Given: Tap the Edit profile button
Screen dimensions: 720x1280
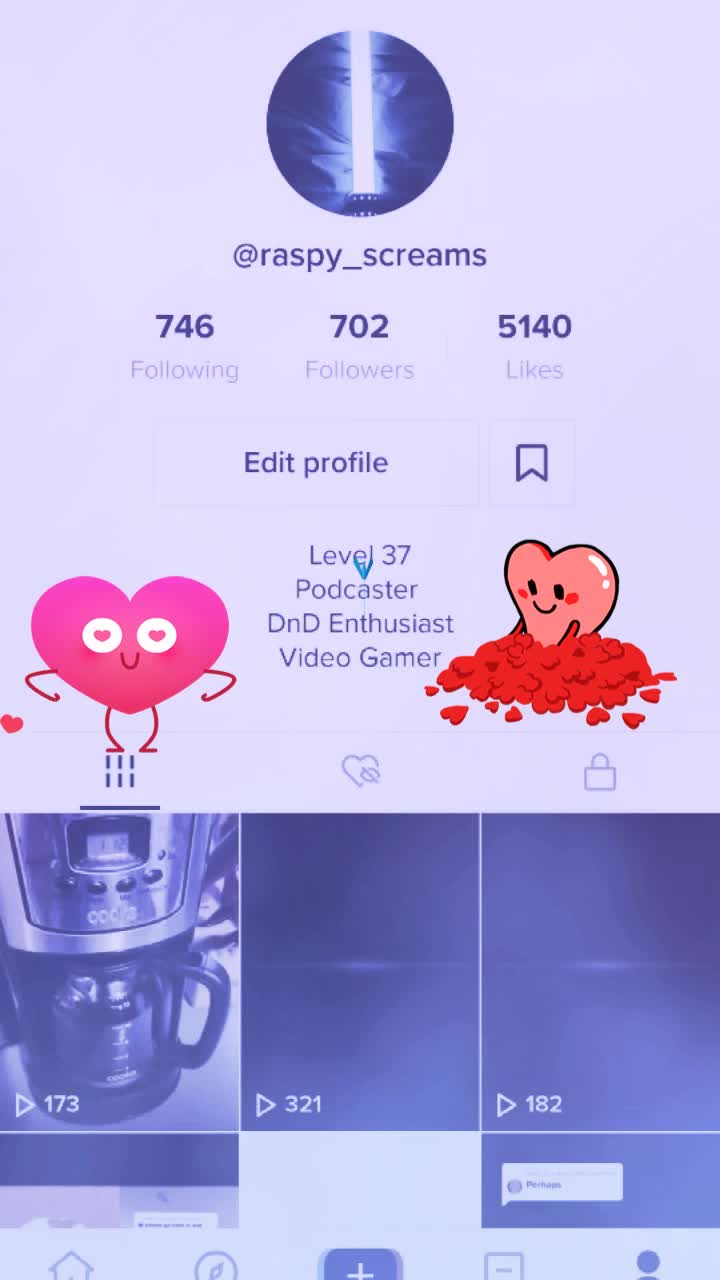Looking at the screenshot, I should pyautogui.click(x=316, y=463).
